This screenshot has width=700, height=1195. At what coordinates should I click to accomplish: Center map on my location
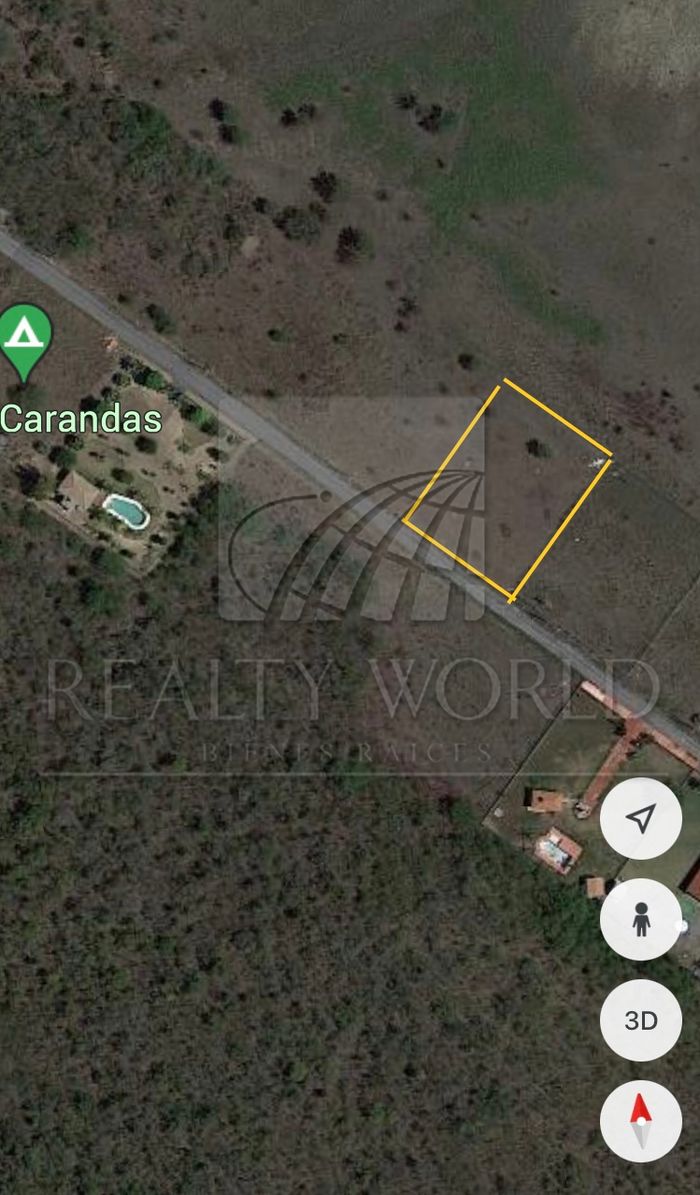640,818
